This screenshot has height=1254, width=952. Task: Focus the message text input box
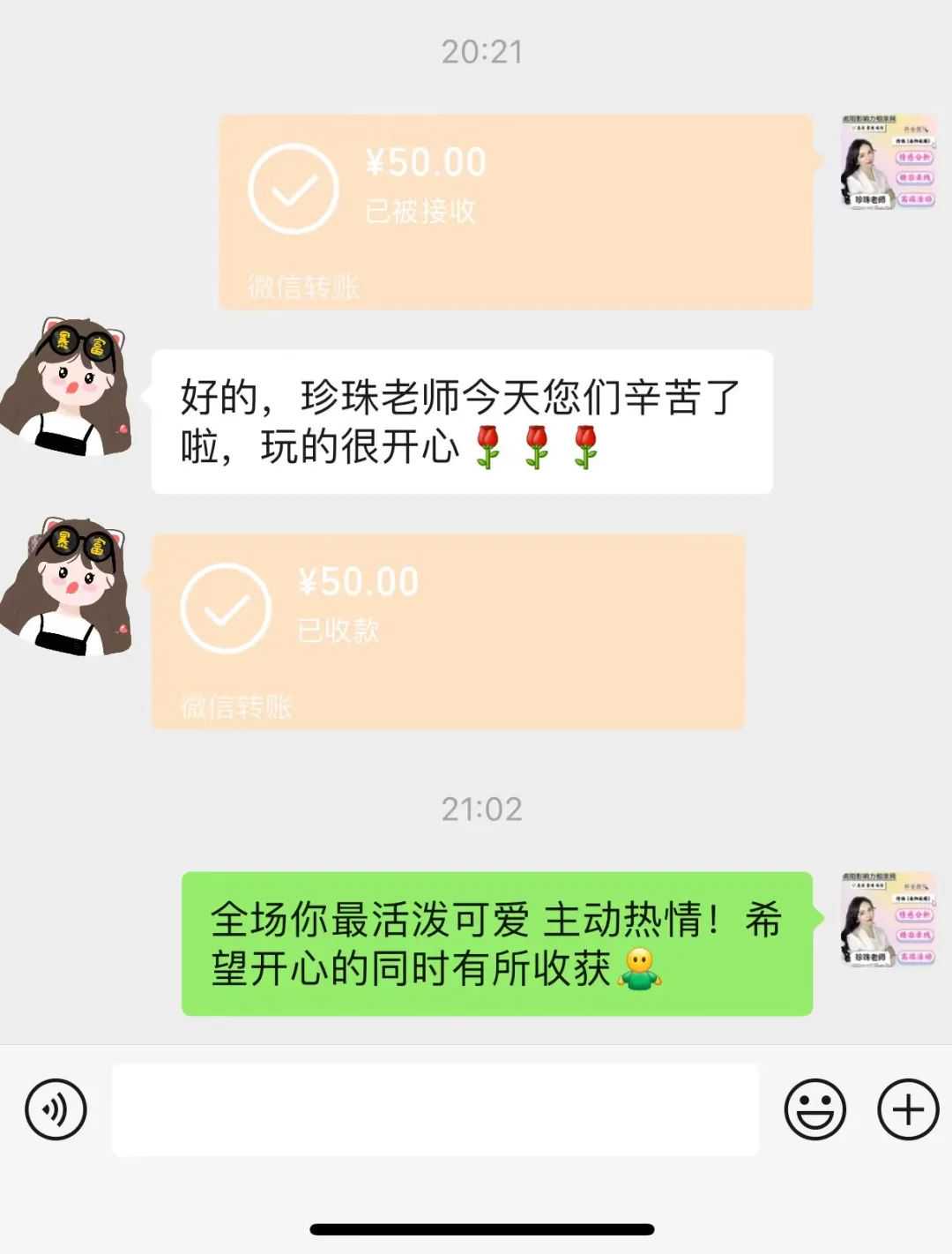pos(435,1108)
